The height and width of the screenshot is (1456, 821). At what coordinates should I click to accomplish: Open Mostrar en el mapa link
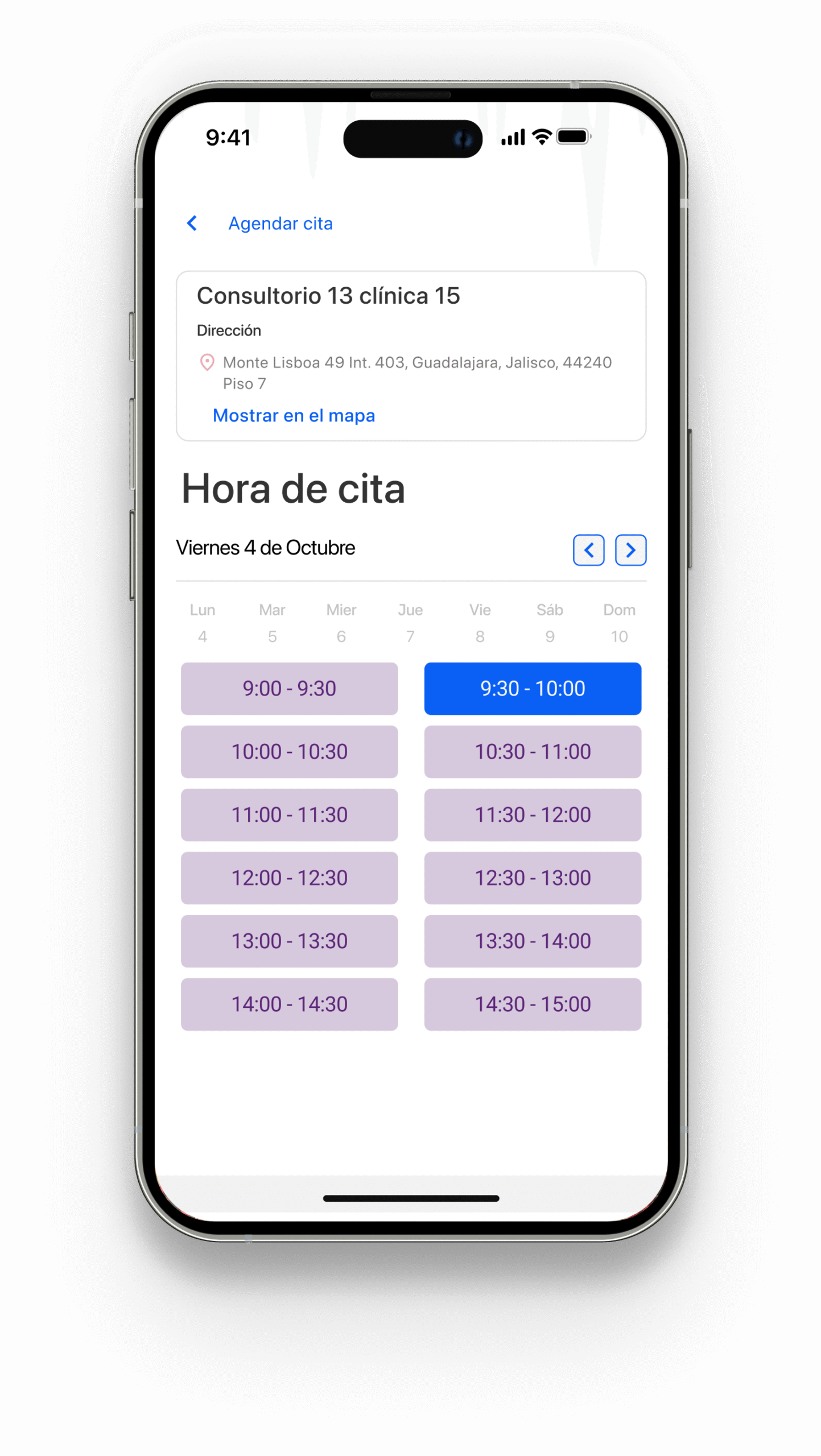click(x=294, y=416)
